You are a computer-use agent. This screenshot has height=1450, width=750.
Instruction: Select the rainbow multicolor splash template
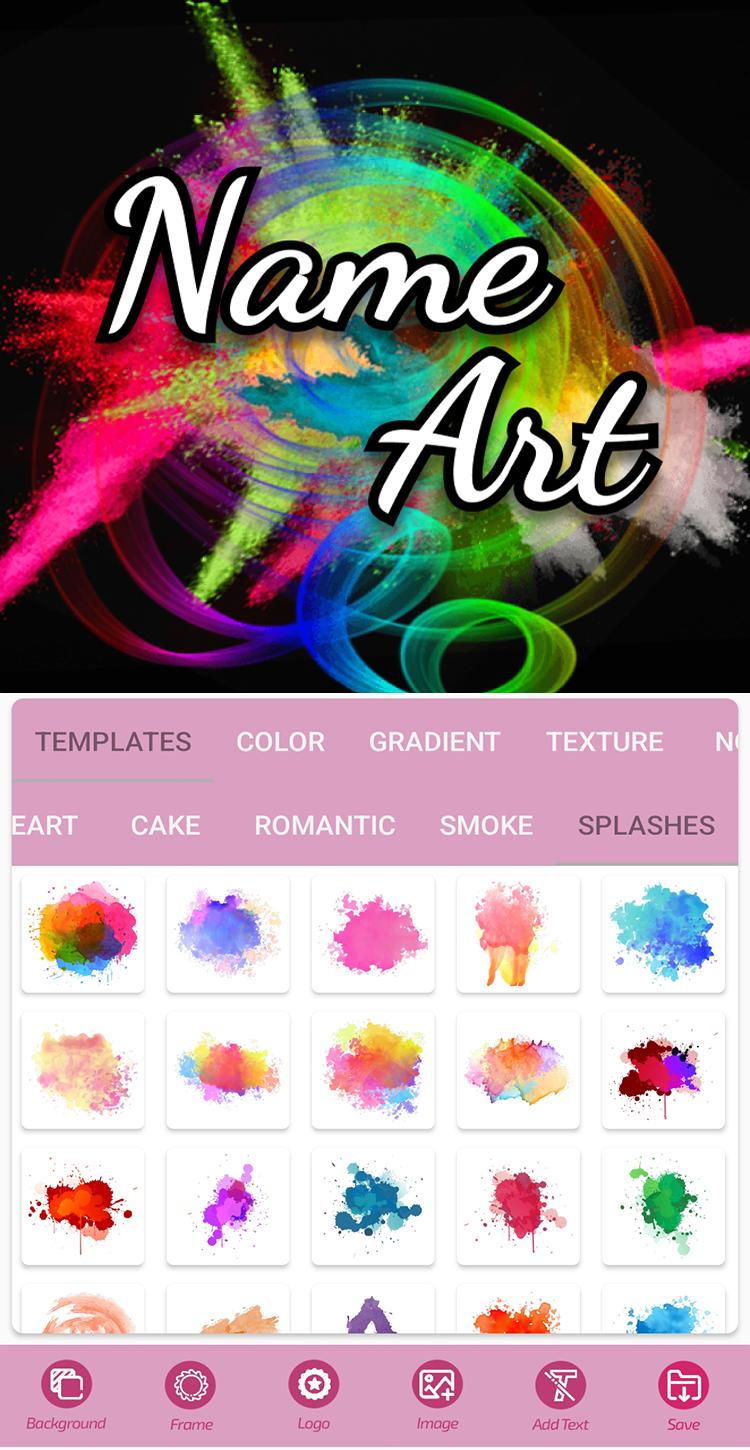click(83, 933)
